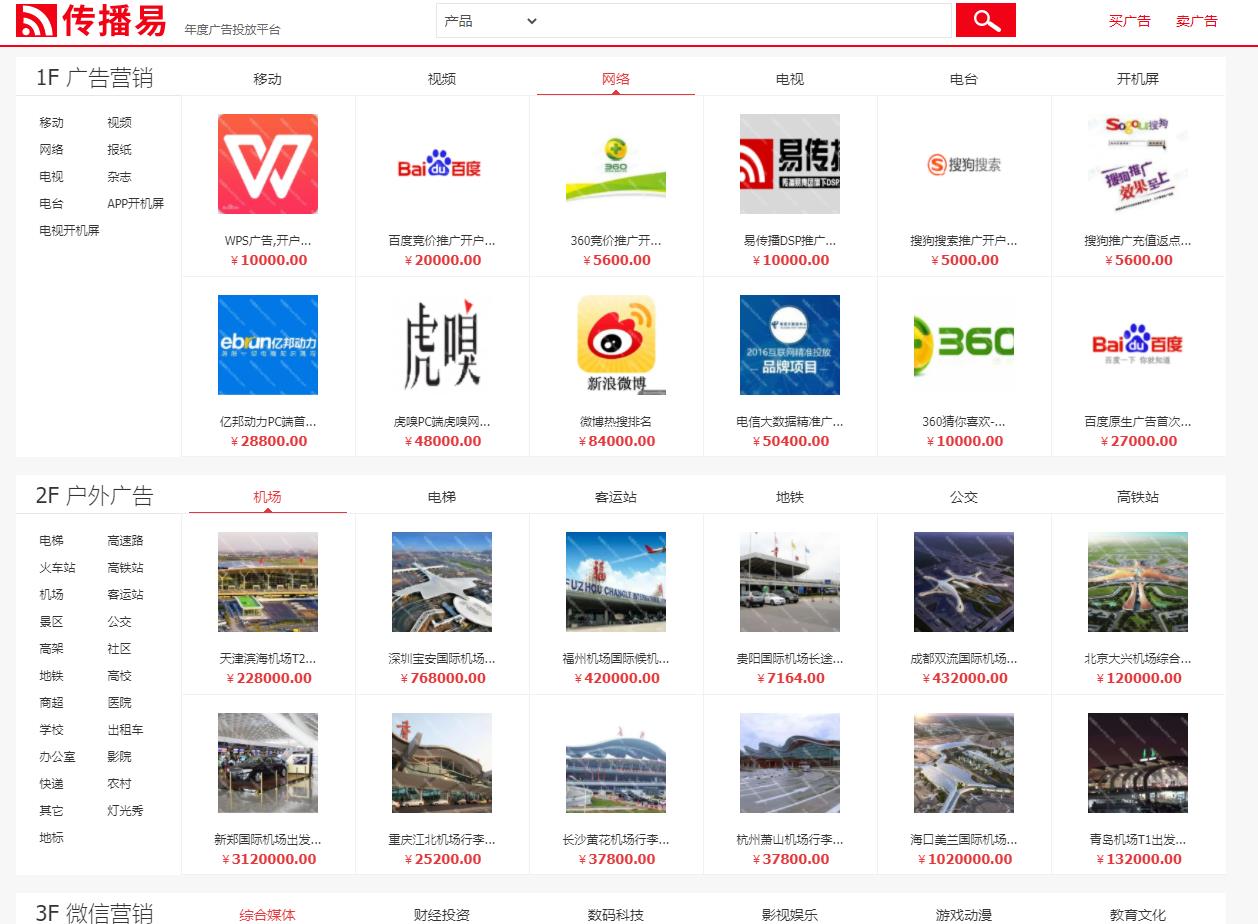Go to the 传播易 homepage logo
This screenshot has height=924, width=1258.
[x=92, y=20]
